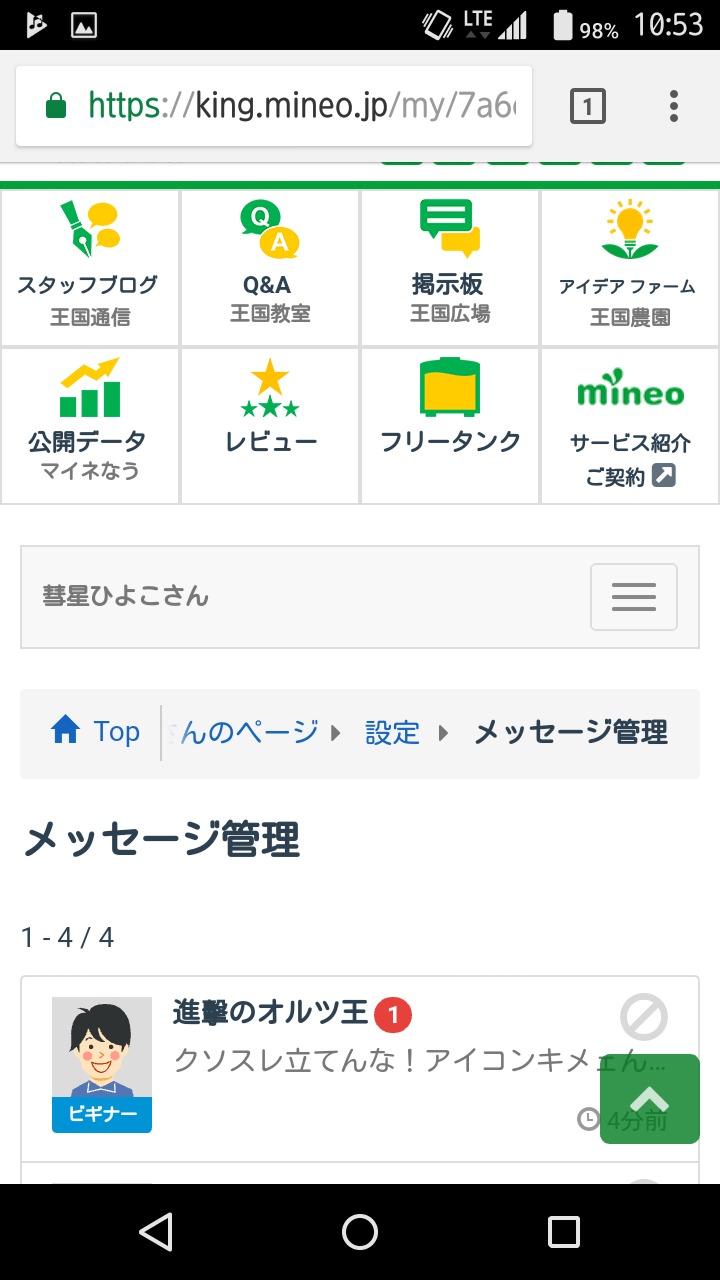The image size is (720, 1280).
Task: Go to Top via breadcrumb
Action: 96,732
